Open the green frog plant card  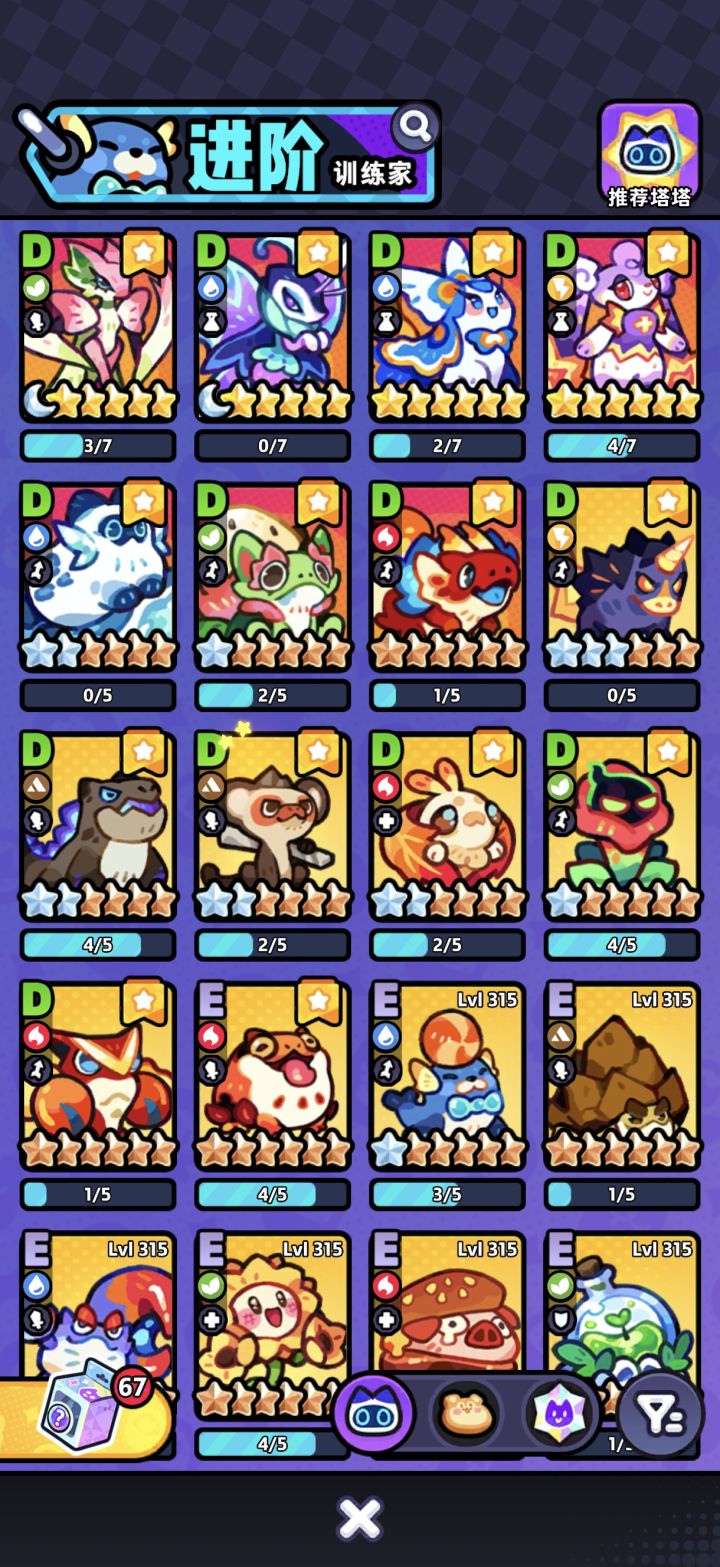[273, 577]
